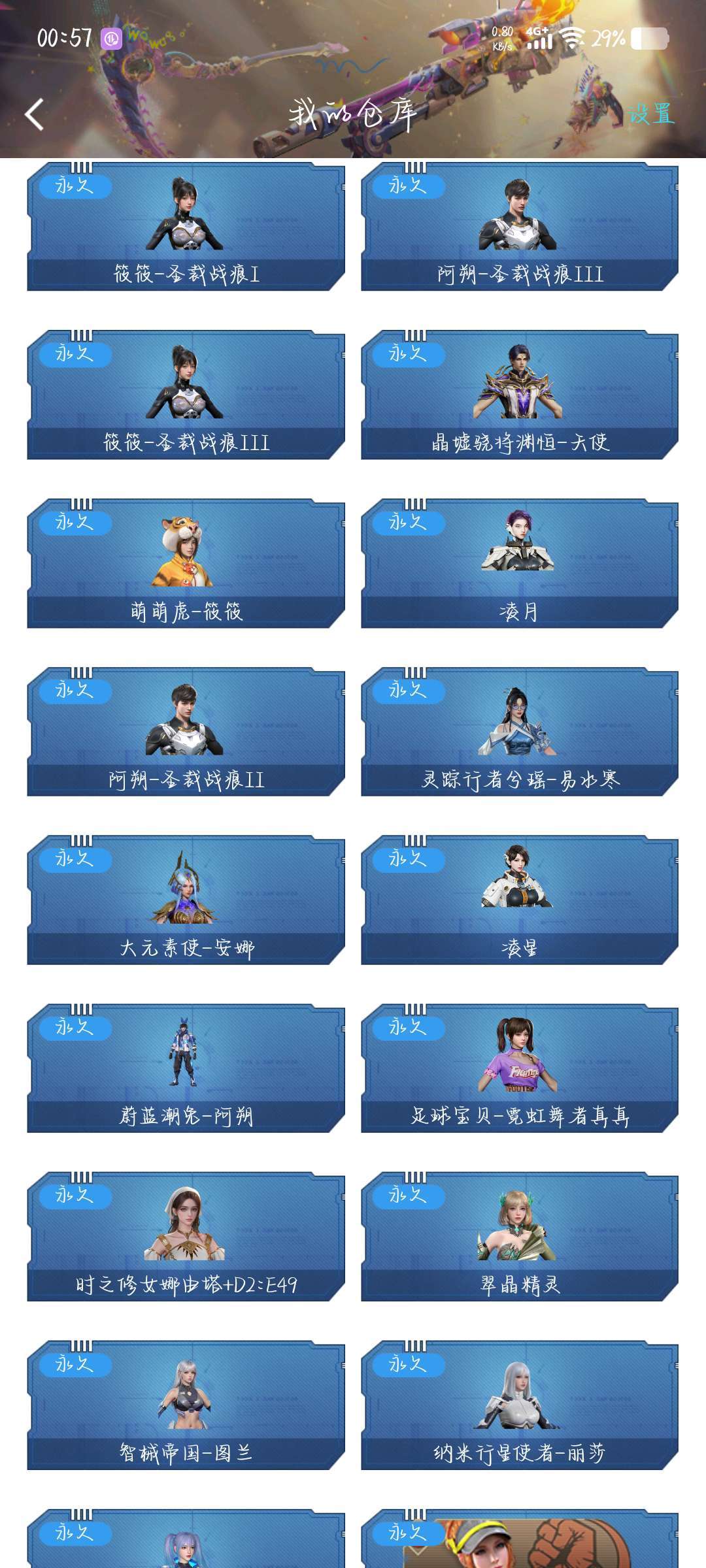Open the 蔚蓝潮兔-阿朔 card
The height and width of the screenshot is (1568, 706).
tap(186, 1069)
